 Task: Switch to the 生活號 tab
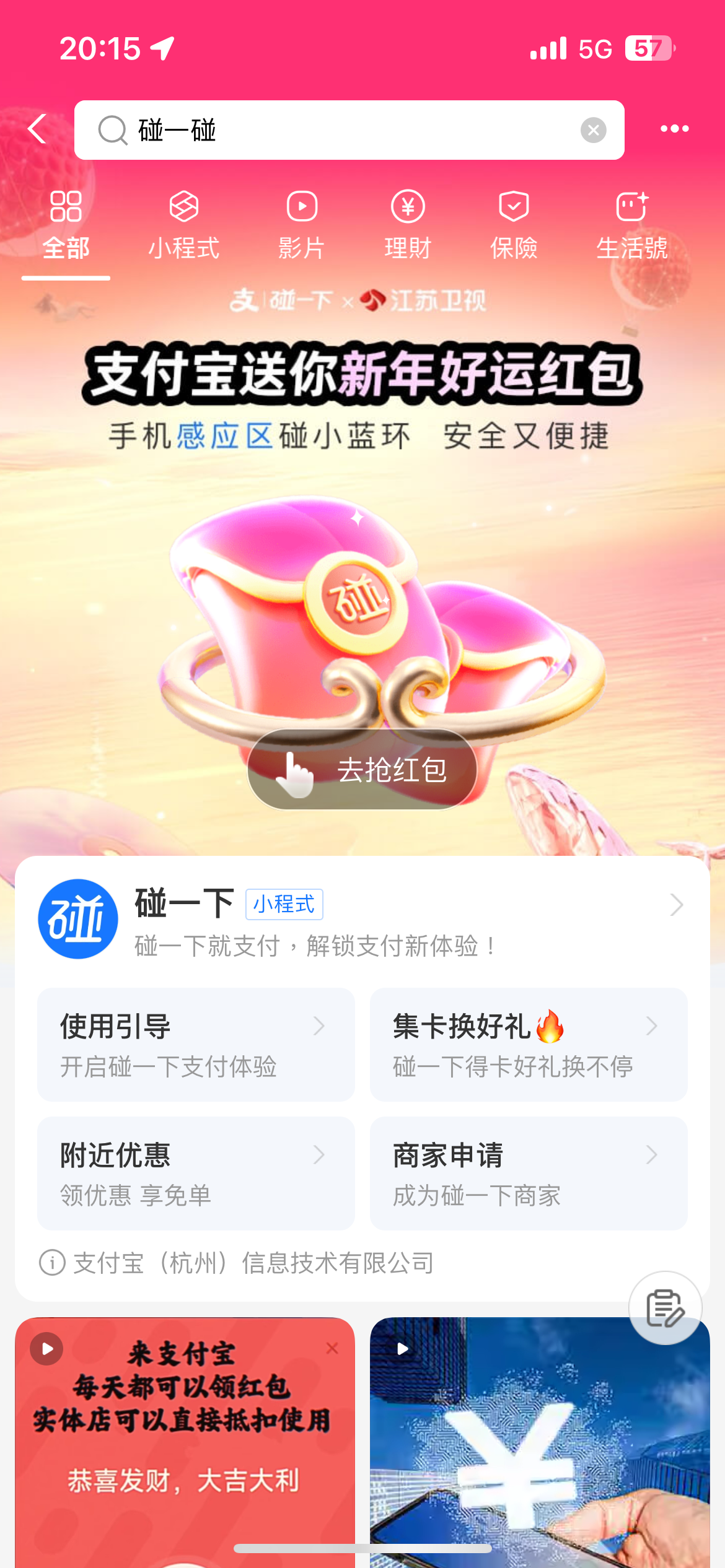click(x=631, y=226)
